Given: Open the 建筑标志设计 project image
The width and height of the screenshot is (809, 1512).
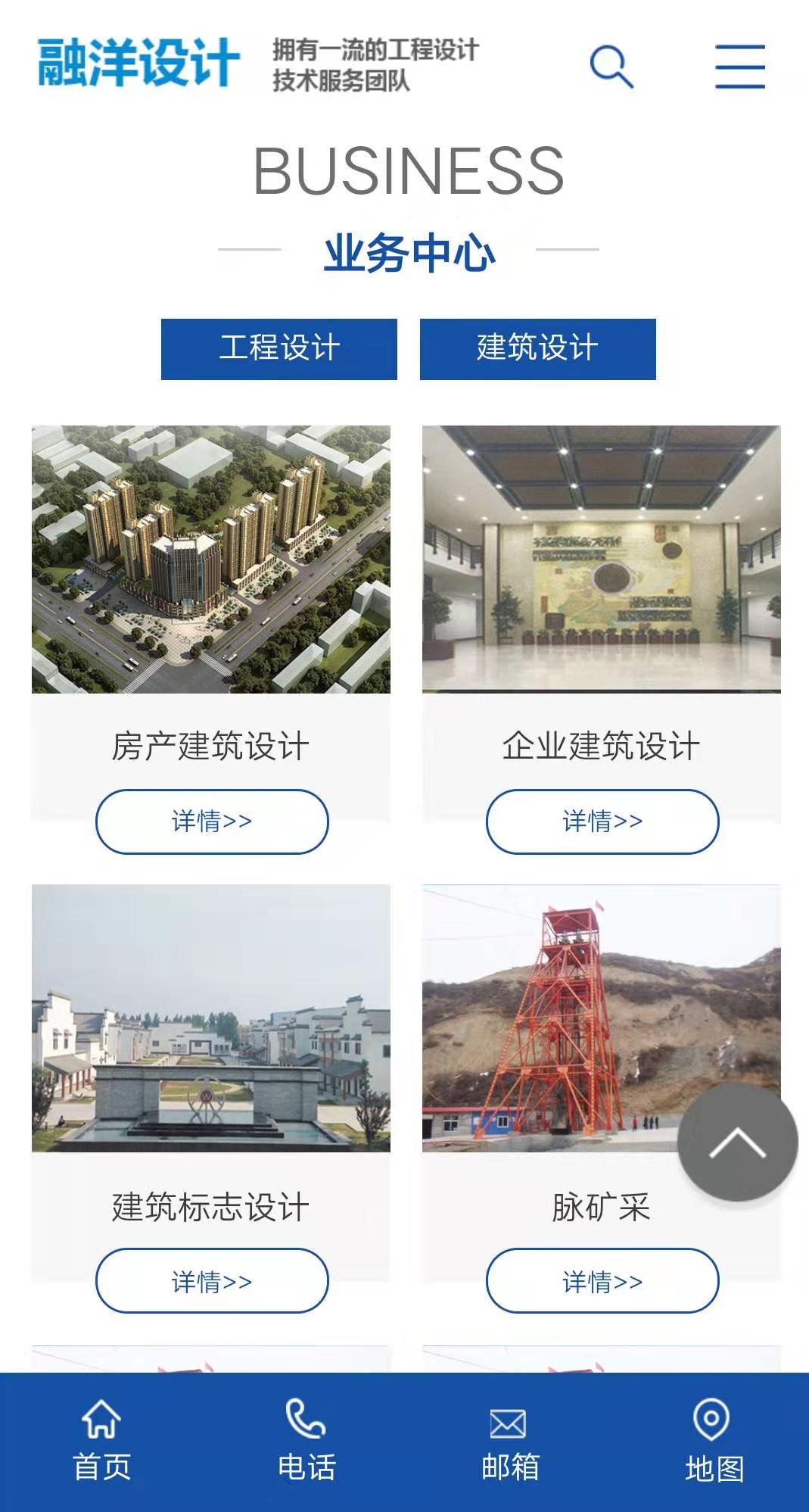Looking at the screenshot, I should pos(211,1018).
